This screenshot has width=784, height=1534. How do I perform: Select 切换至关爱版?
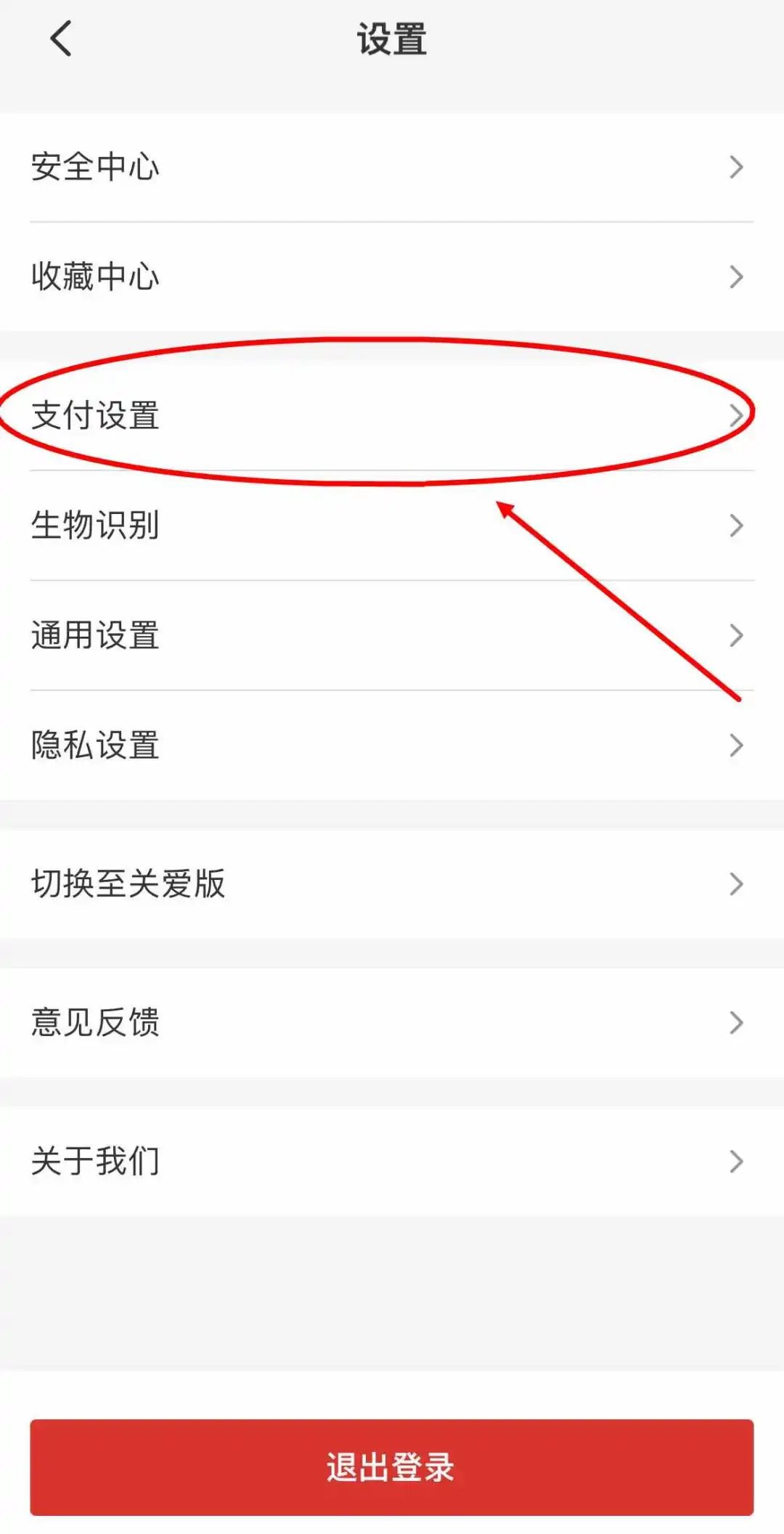click(x=392, y=884)
